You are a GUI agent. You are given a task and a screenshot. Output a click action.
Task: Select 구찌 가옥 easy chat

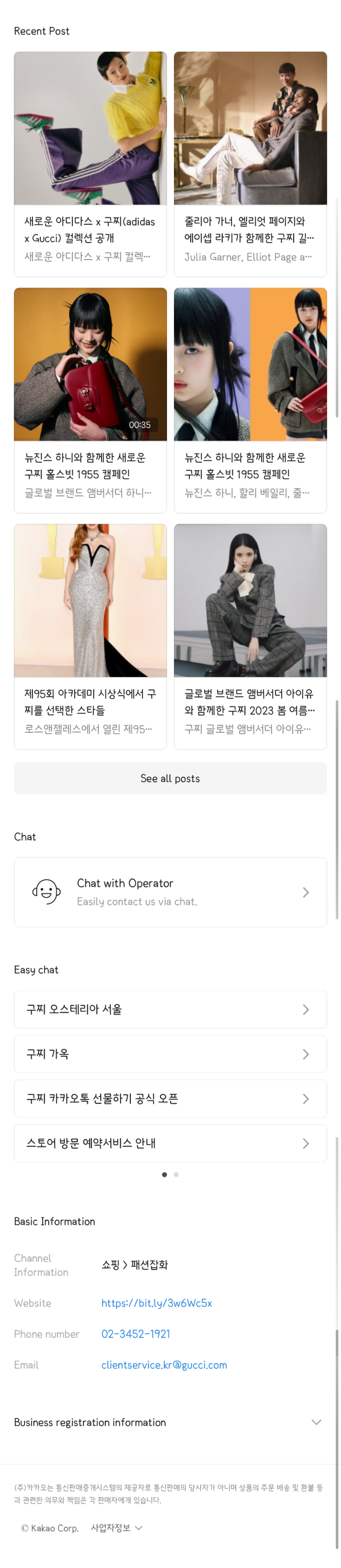(170, 1054)
